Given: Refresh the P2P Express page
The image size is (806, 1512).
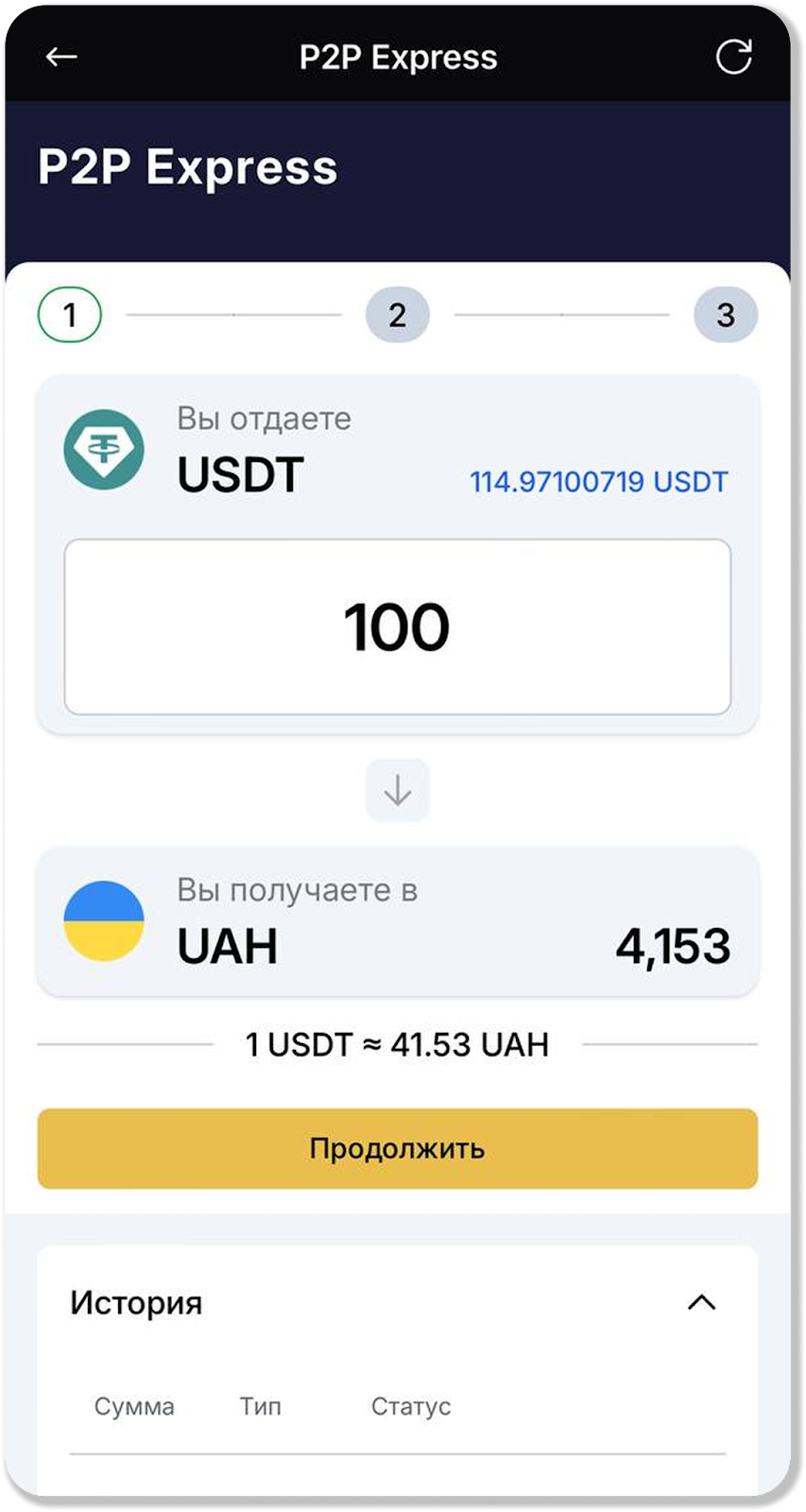Looking at the screenshot, I should (x=733, y=57).
